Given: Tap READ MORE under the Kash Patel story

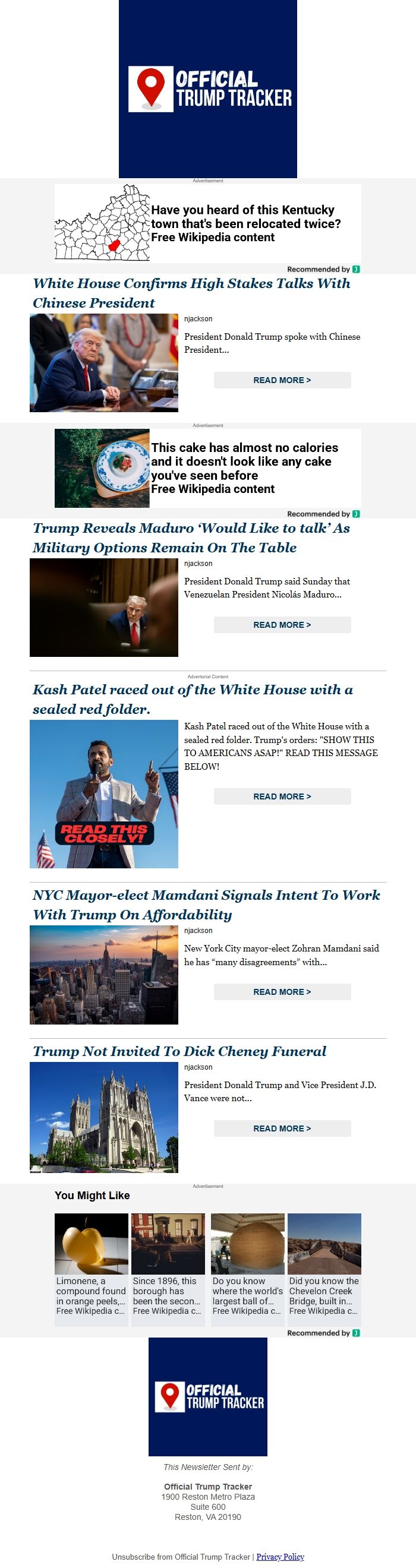Looking at the screenshot, I should 282,796.
